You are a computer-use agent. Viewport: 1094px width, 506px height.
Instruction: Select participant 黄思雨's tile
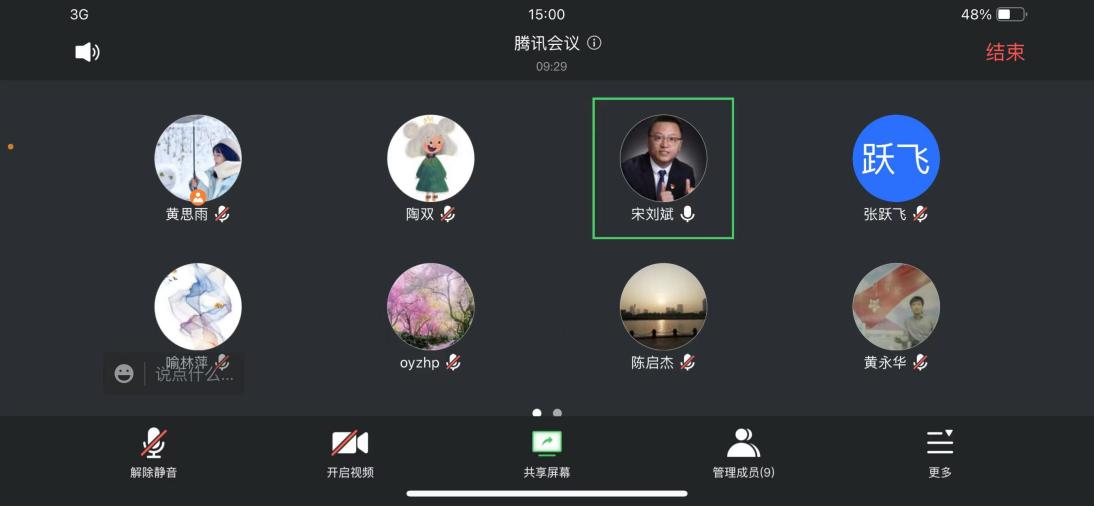198,158
